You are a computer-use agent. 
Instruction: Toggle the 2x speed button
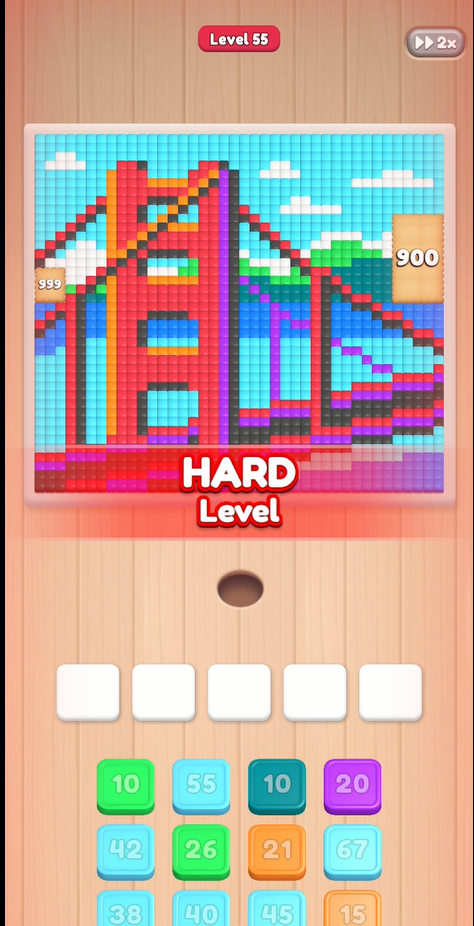[436, 43]
